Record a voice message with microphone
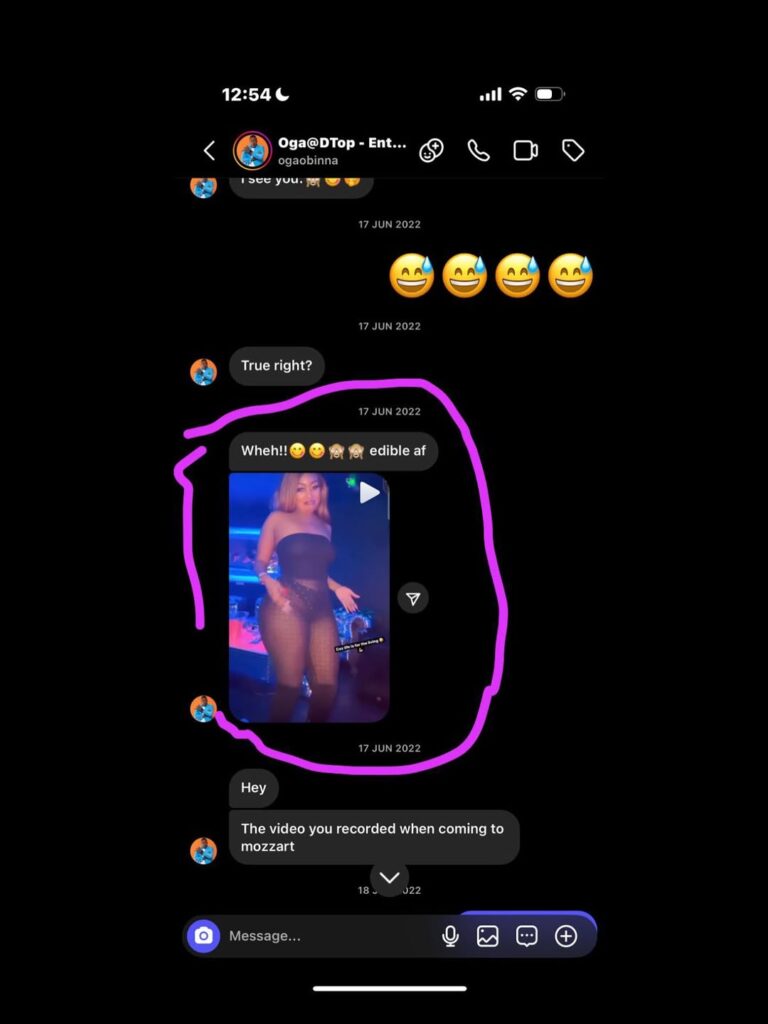 pos(450,936)
